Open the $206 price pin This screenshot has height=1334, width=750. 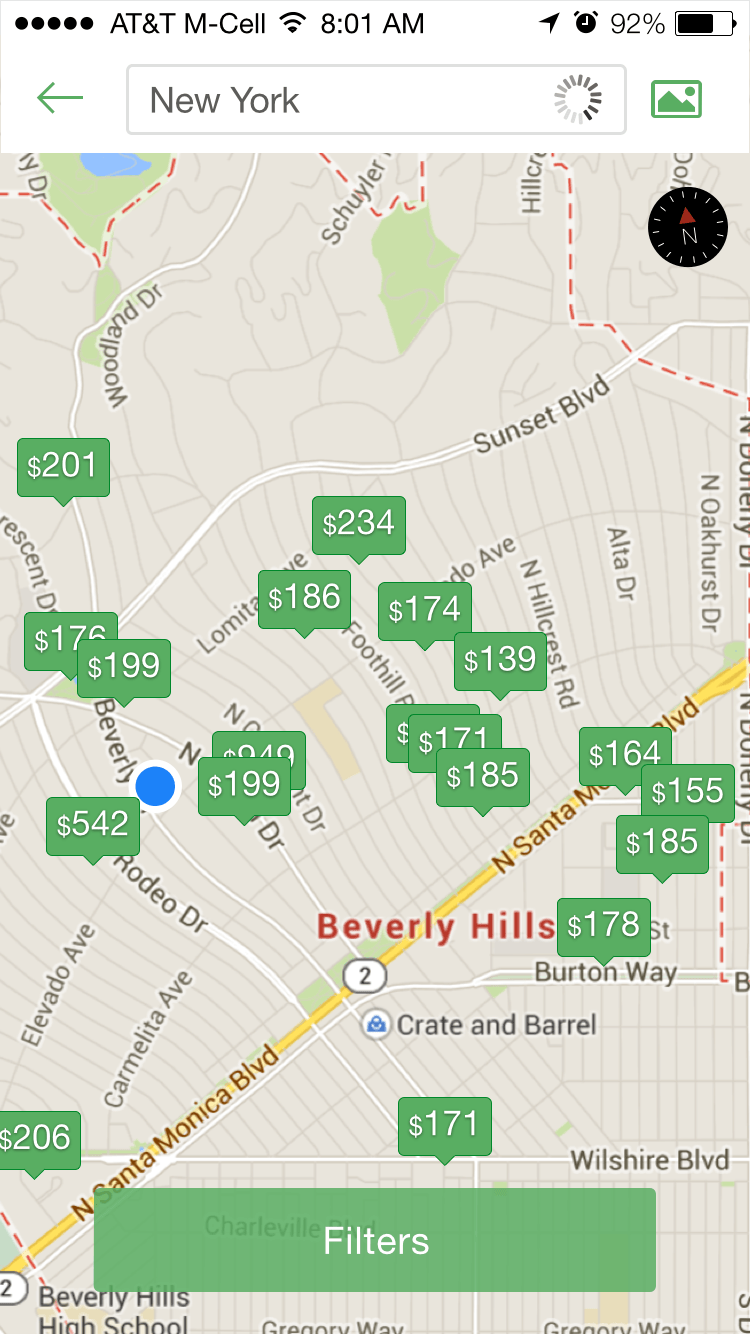click(38, 1139)
